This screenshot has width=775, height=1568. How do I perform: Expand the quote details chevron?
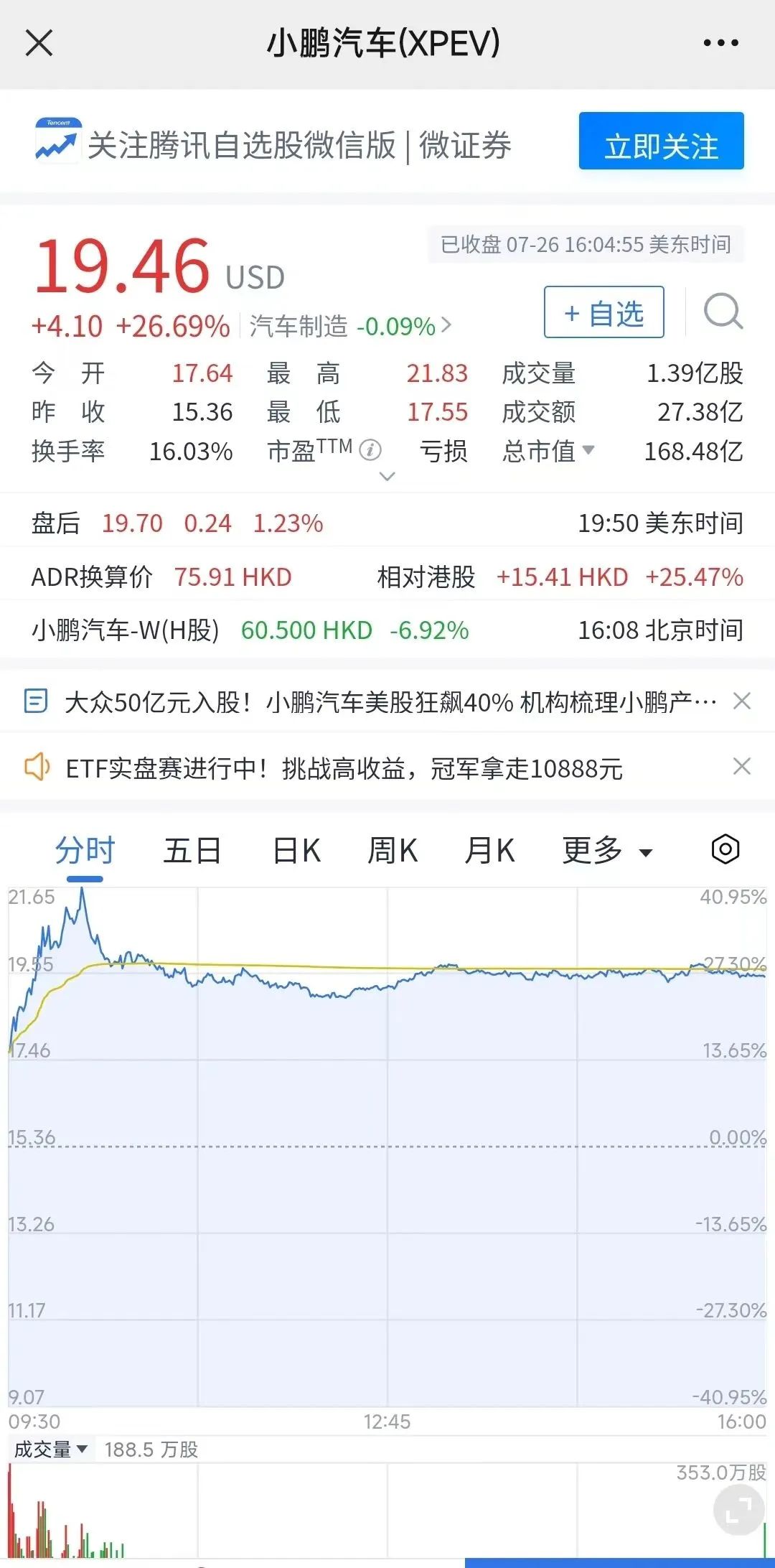[x=387, y=476]
